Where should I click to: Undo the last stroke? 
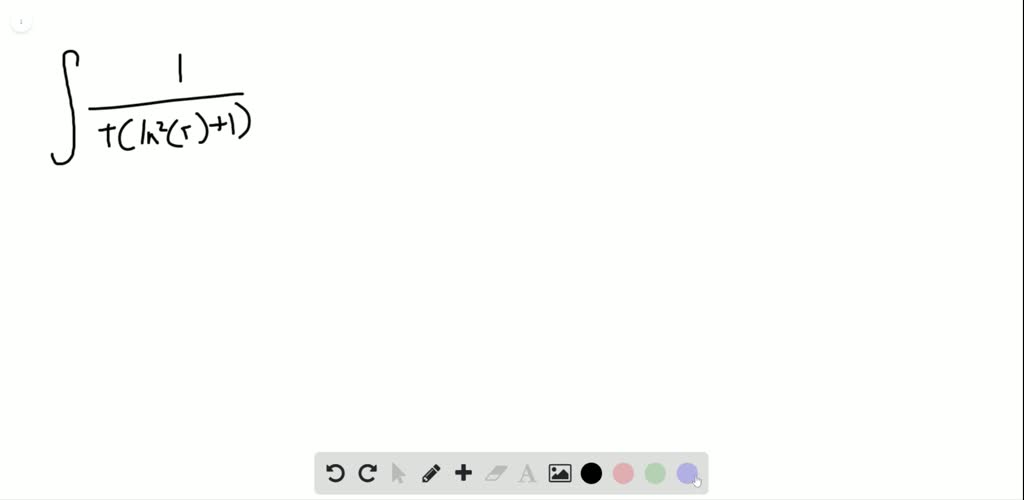(335, 473)
